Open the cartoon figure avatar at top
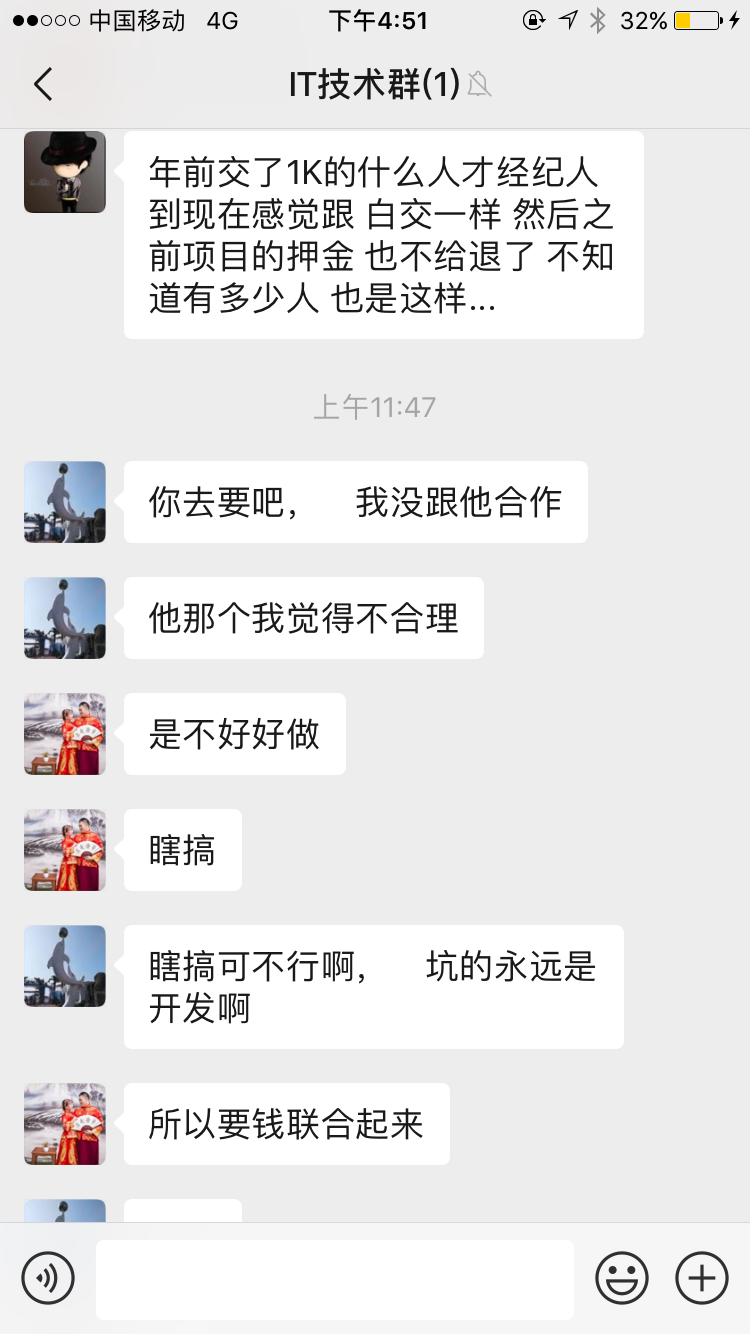 64,172
